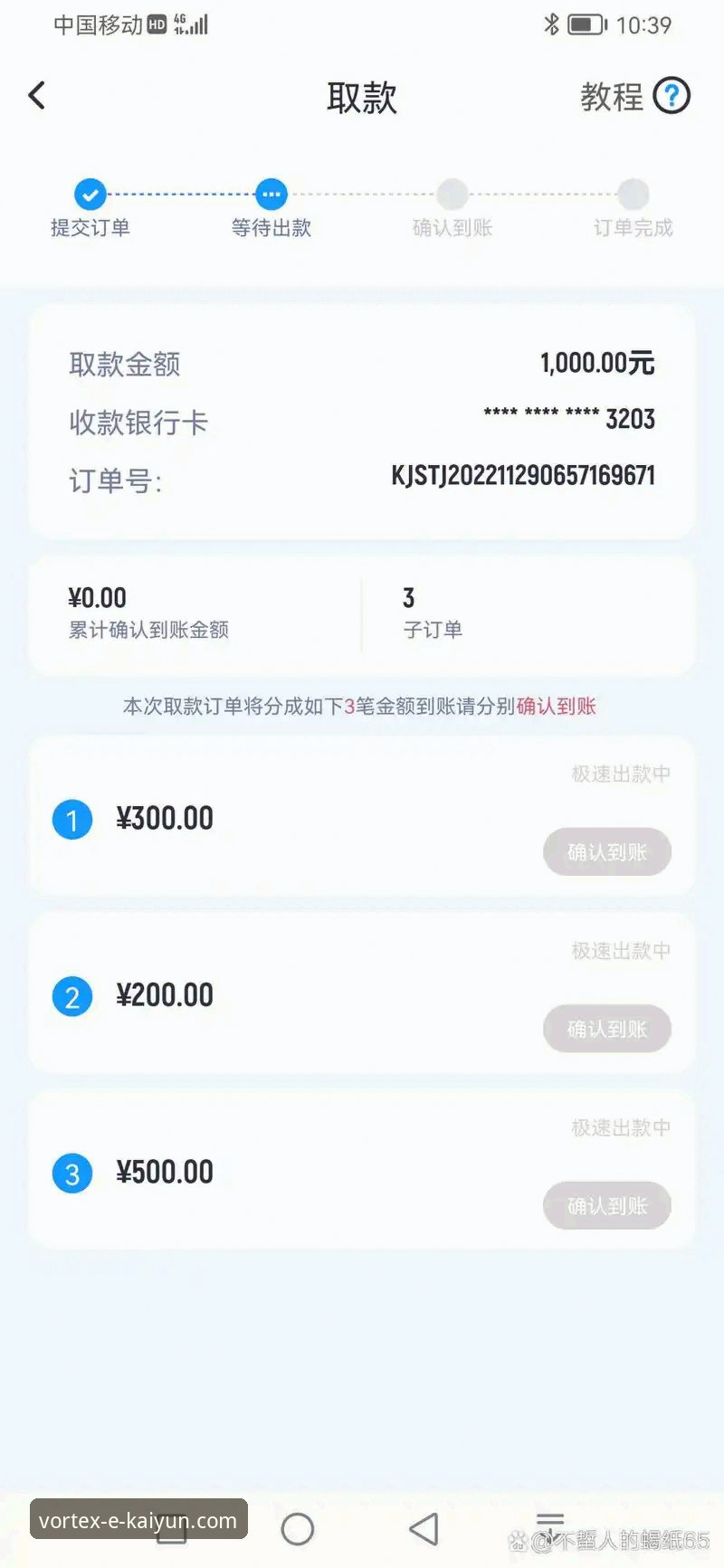
Task: Tap the back arrow to exit 取款 page
Action: pyautogui.click(x=36, y=94)
